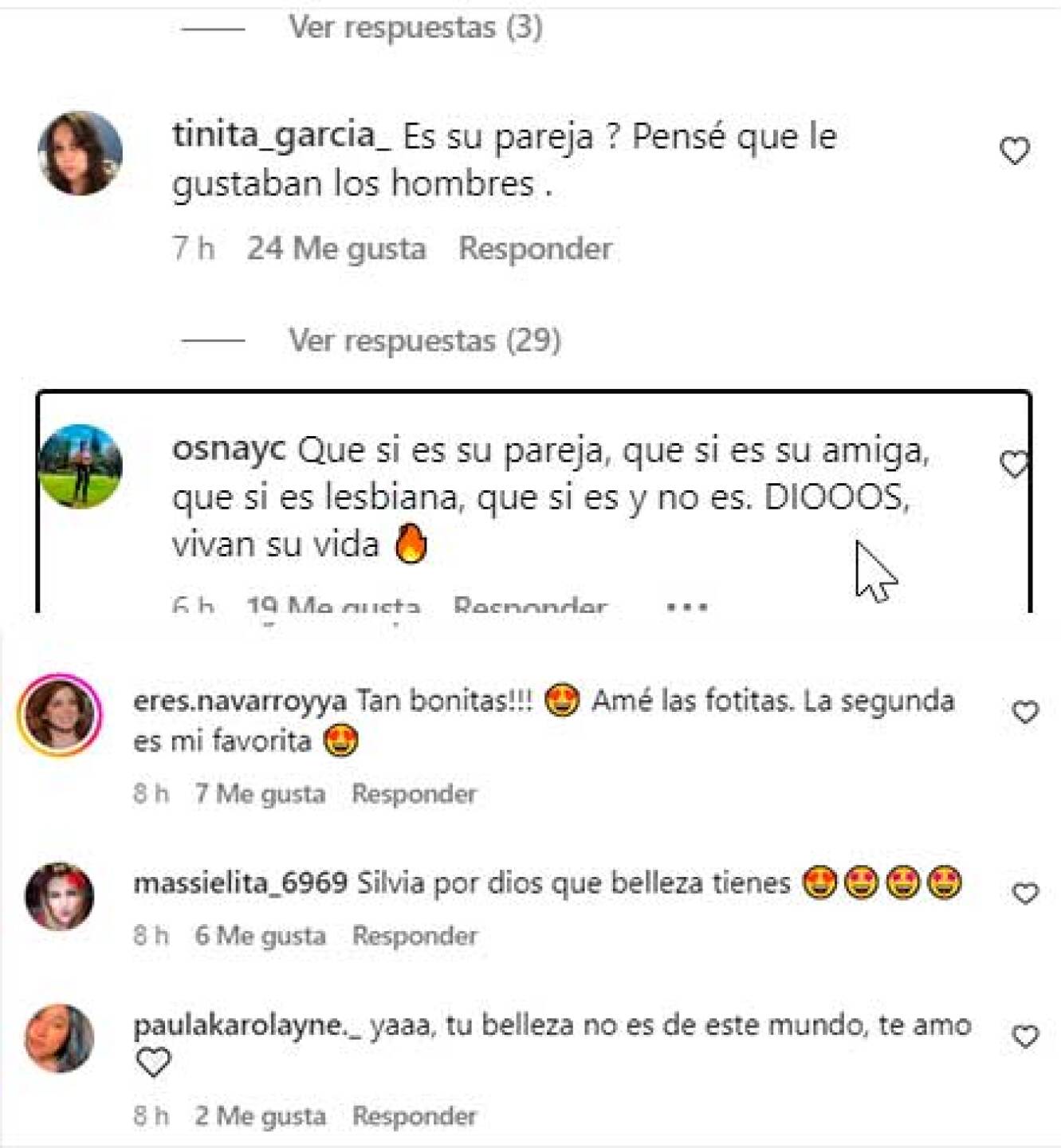Like massielita_6969's comment

[1025, 893]
